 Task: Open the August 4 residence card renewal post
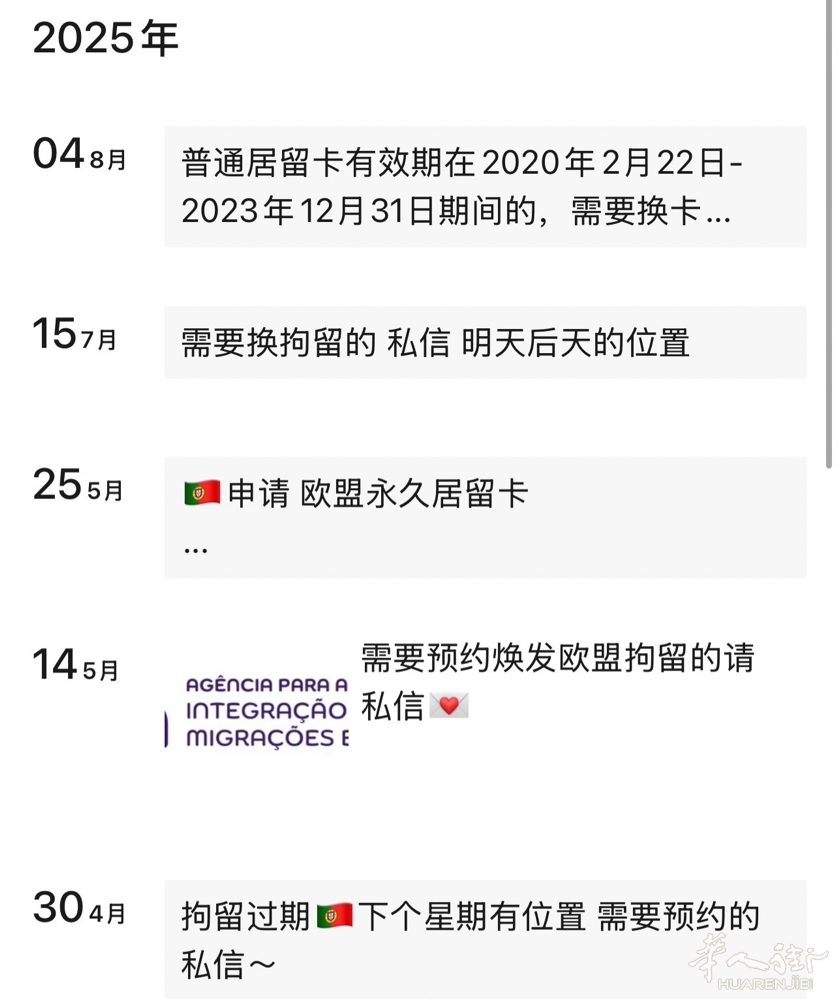pyautogui.click(x=484, y=186)
